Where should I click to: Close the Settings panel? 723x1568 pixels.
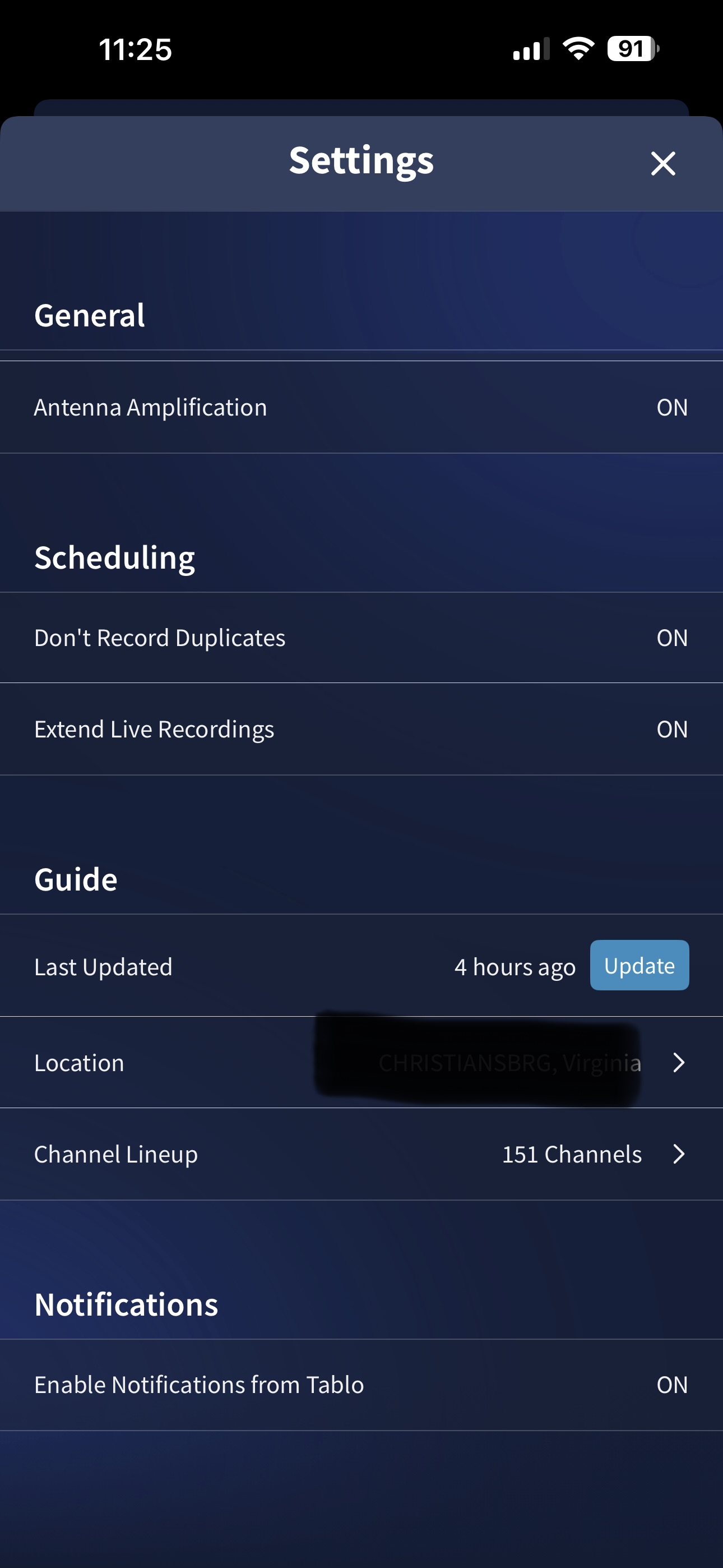(662, 163)
